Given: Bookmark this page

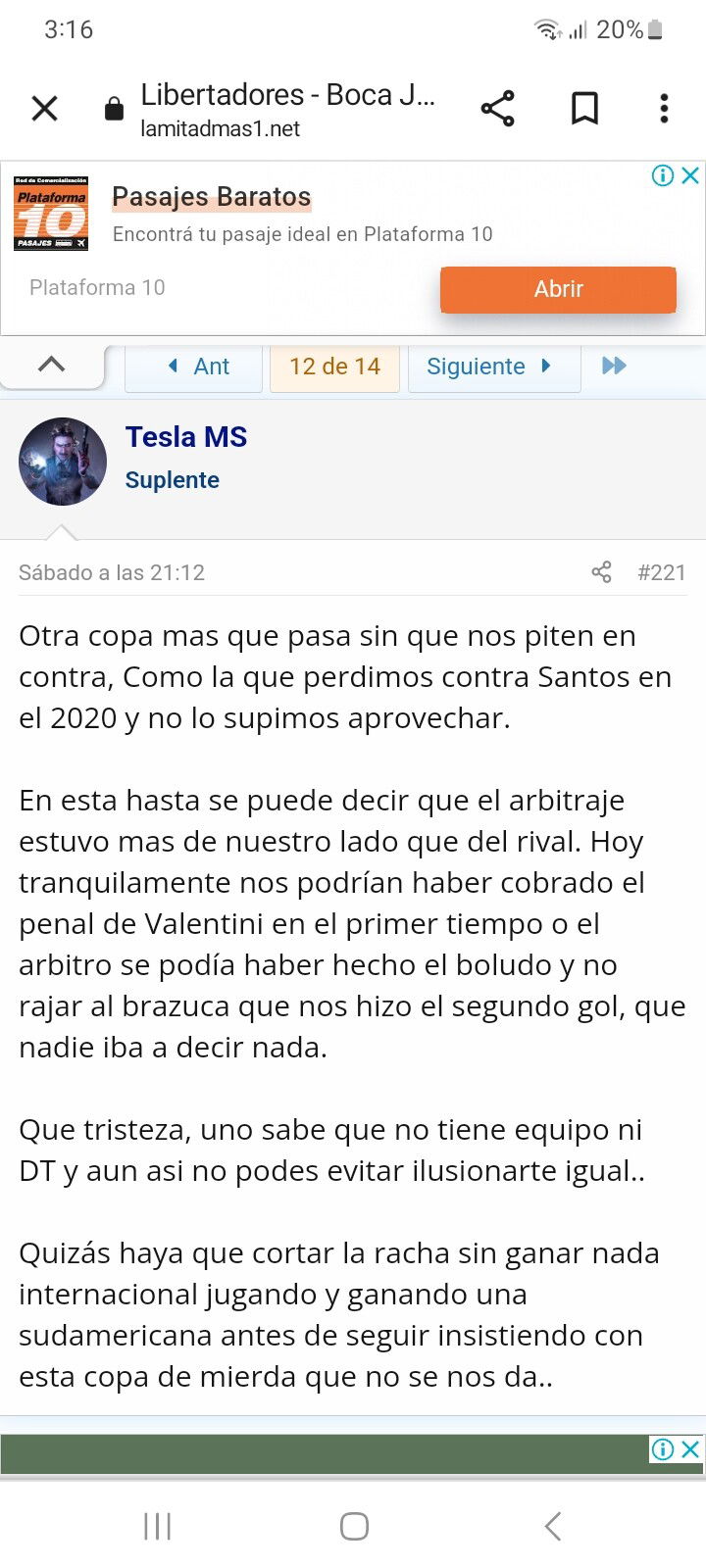Looking at the screenshot, I should [x=584, y=108].
